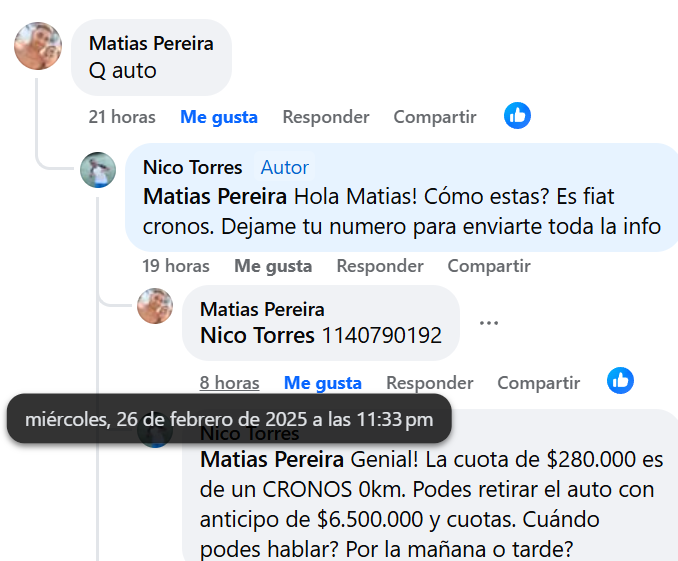
Task: Like Nico Torres's 'Hola Matias' reply
Action: click(x=273, y=266)
